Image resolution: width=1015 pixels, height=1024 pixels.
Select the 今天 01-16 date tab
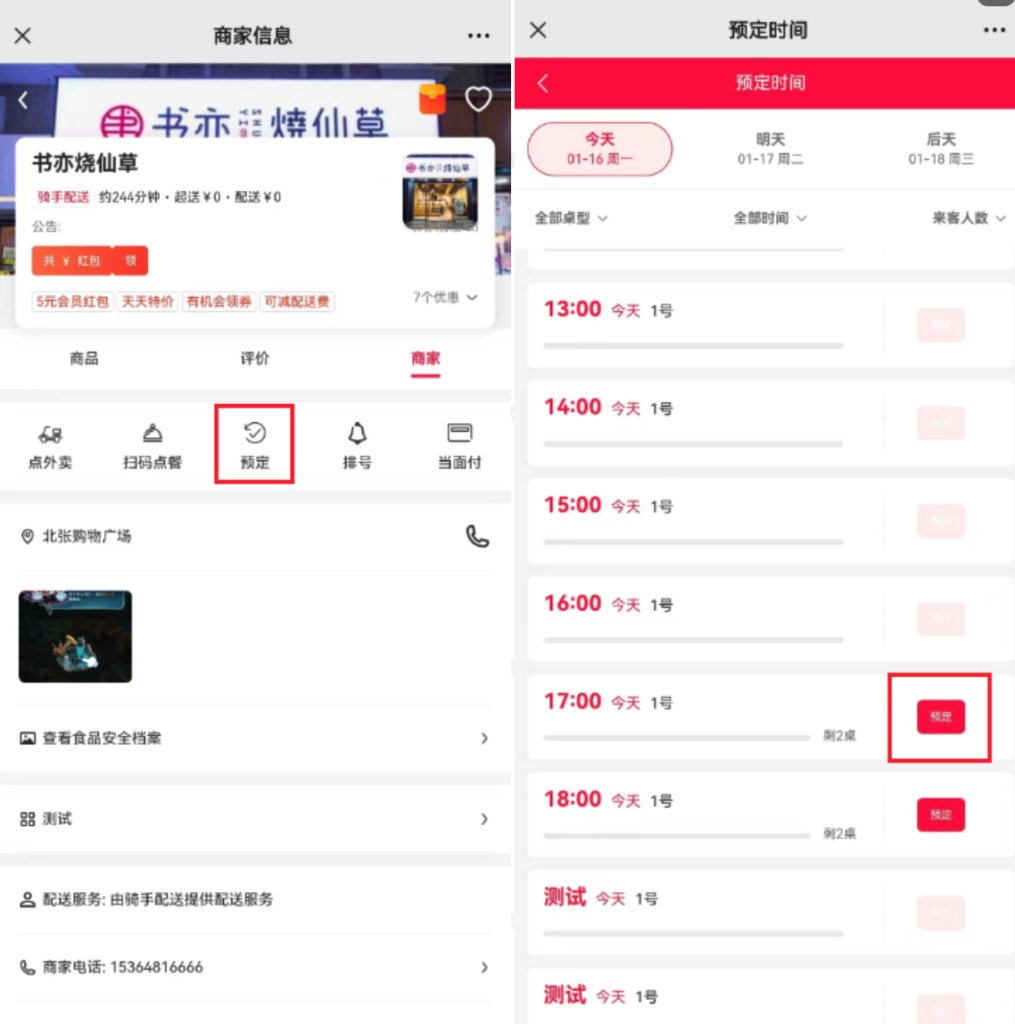(599, 147)
